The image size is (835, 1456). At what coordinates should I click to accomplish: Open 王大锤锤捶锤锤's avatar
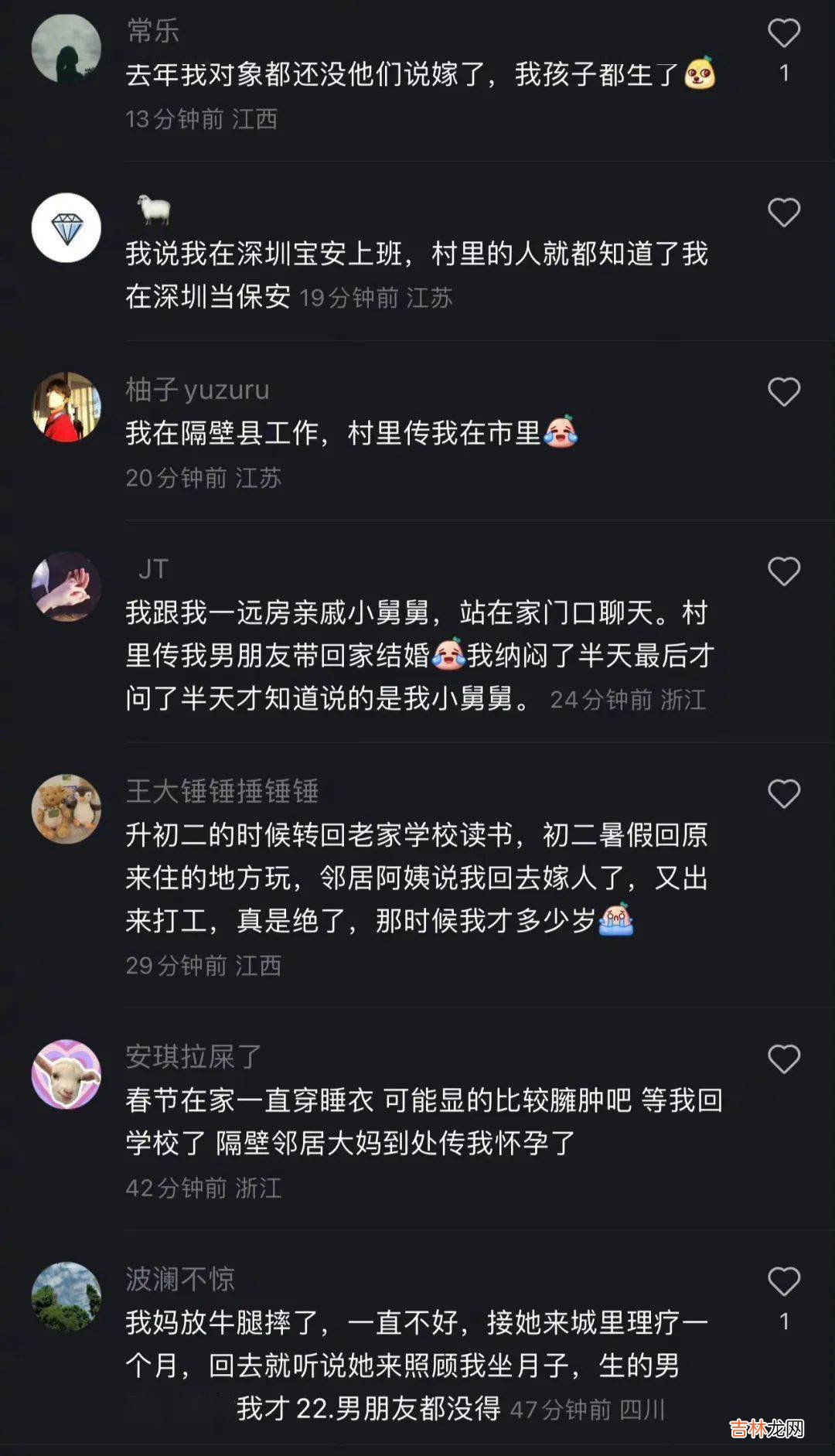coord(66,809)
